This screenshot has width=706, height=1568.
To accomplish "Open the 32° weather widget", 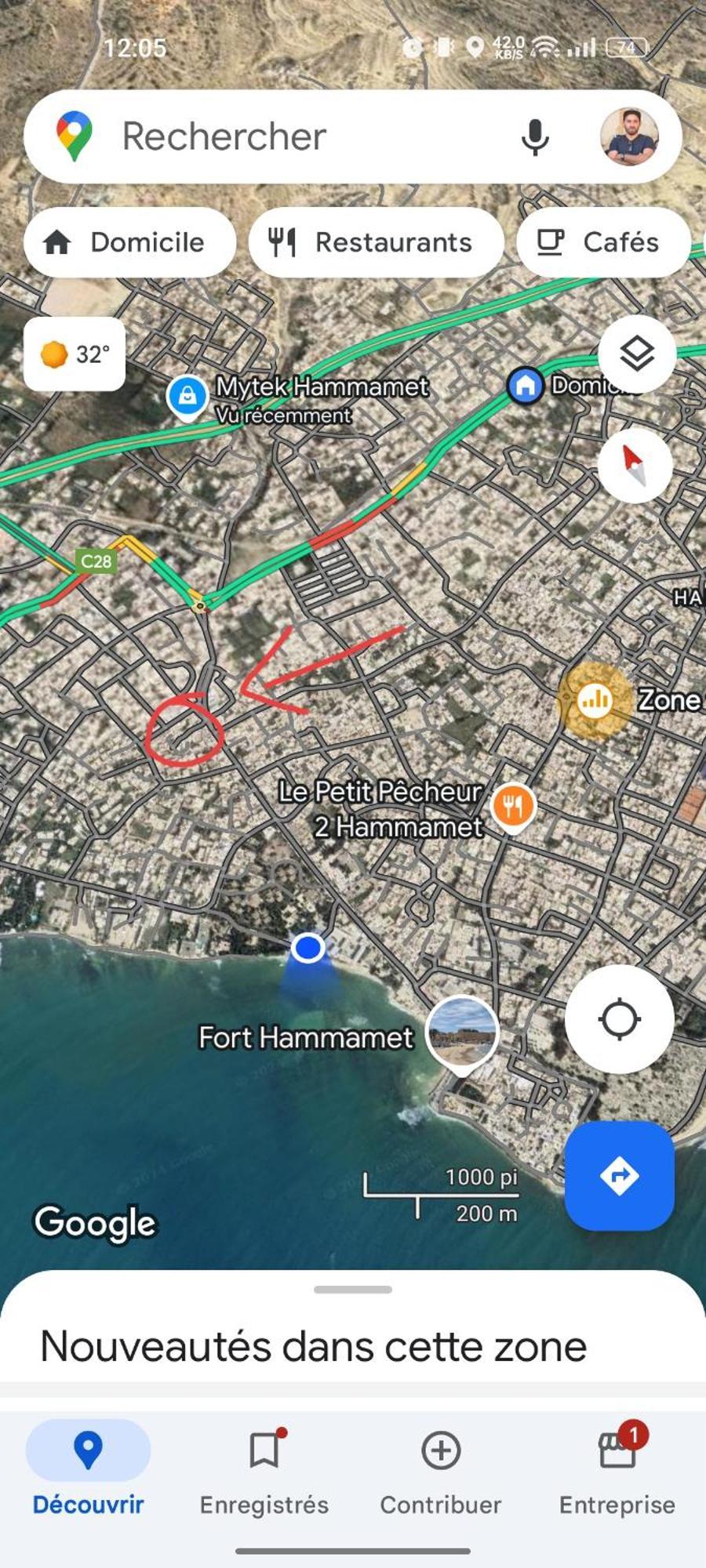I will pyautogui.click(x=75, y=354).
